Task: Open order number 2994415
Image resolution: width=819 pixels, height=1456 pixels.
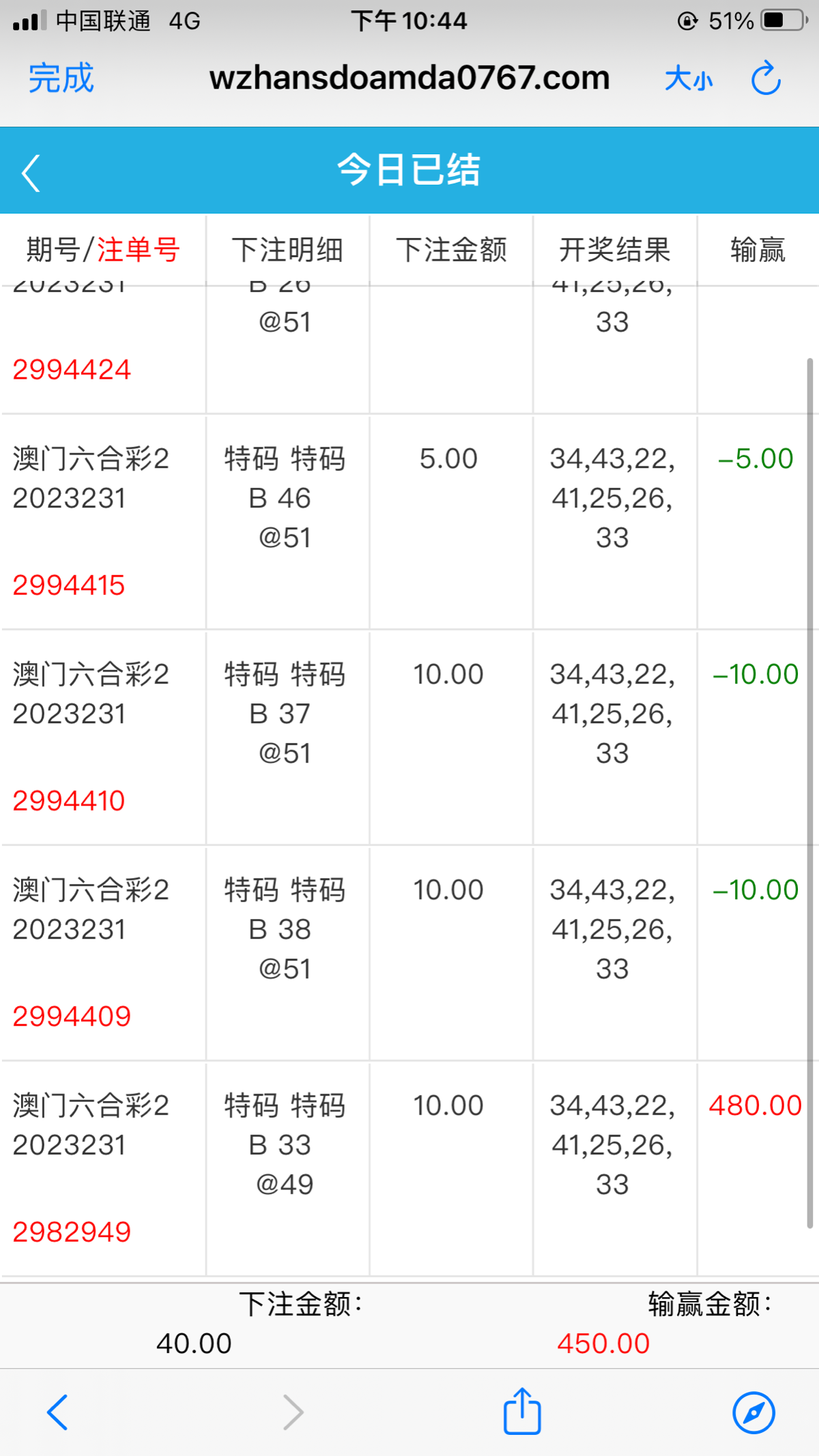Action: (68, 585)
